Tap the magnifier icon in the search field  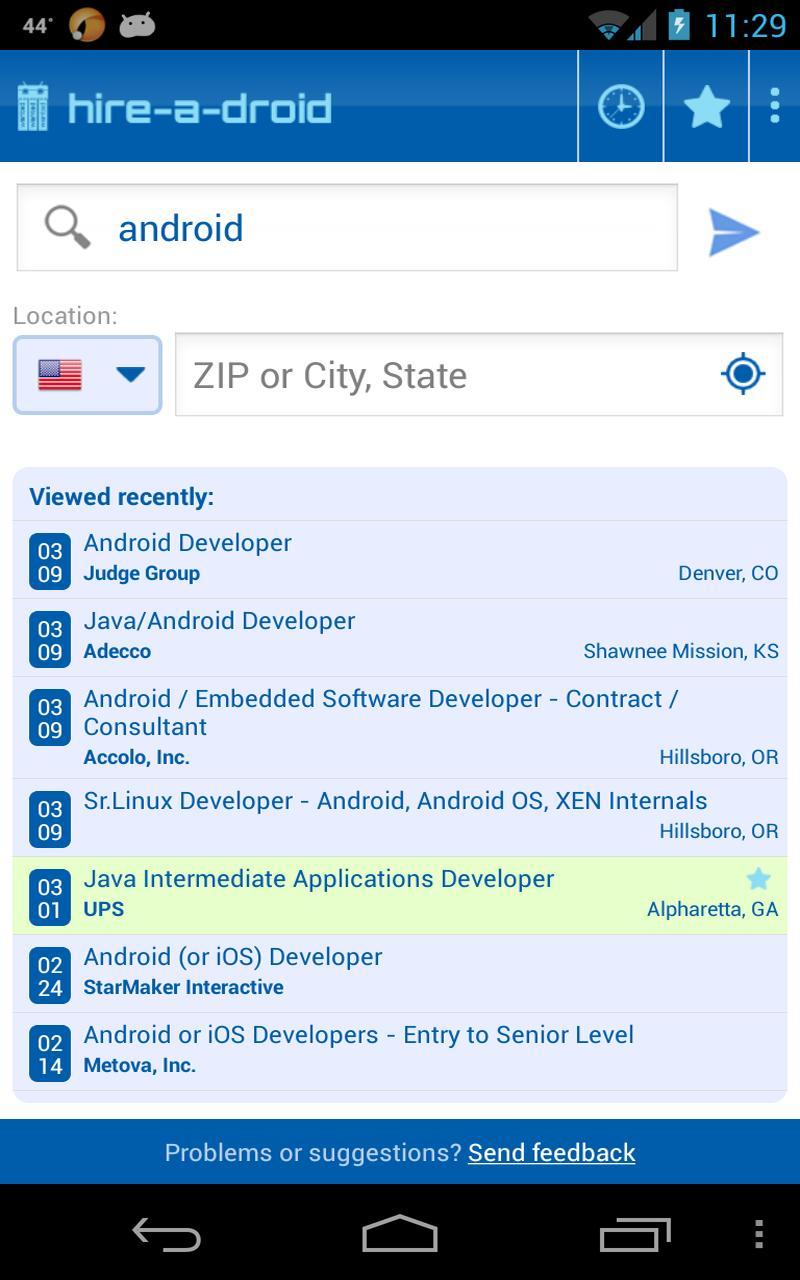(66, 227)
